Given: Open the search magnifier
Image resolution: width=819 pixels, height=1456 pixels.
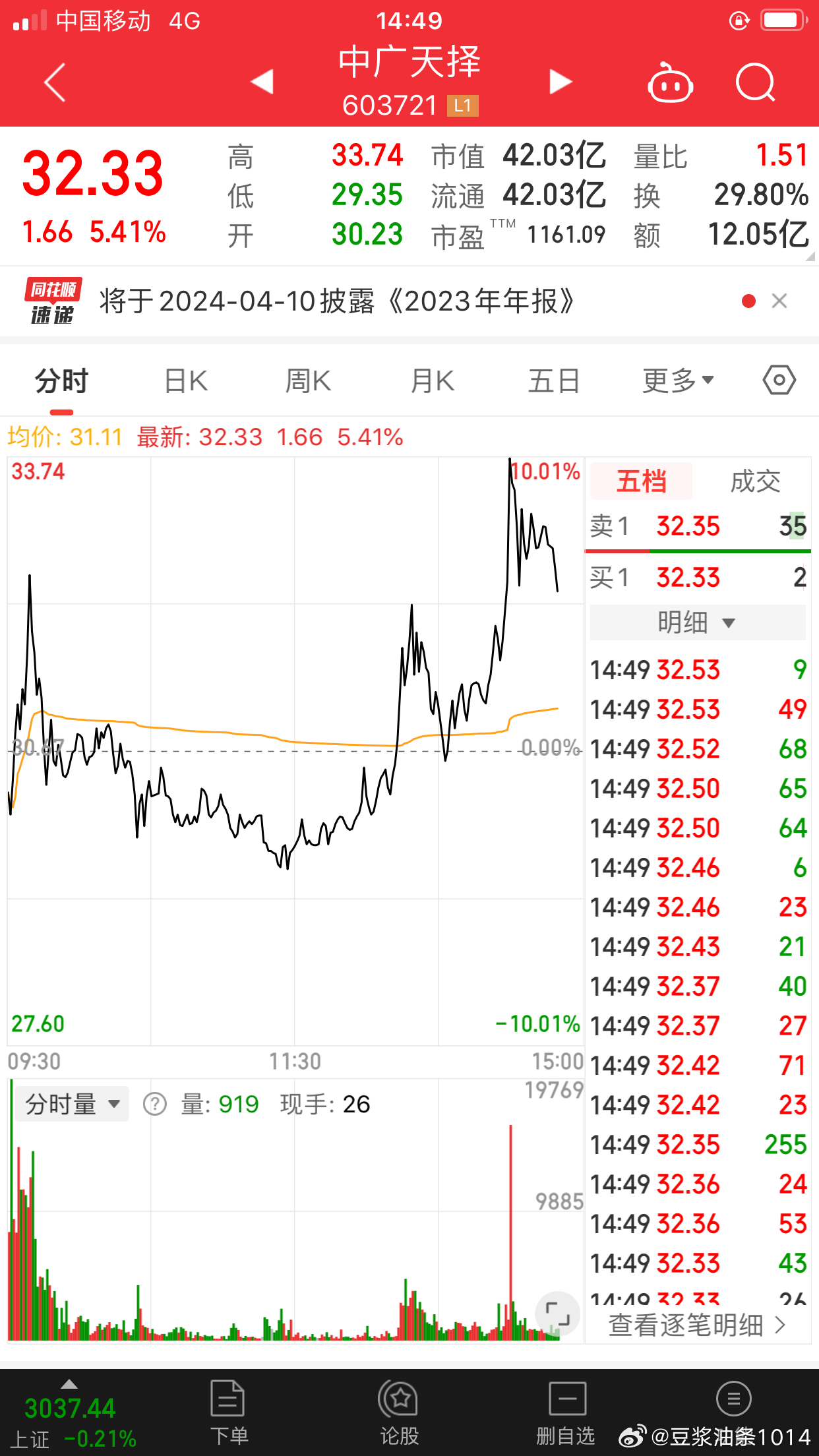Looking at the screenshot, I should tap(756, 82).
